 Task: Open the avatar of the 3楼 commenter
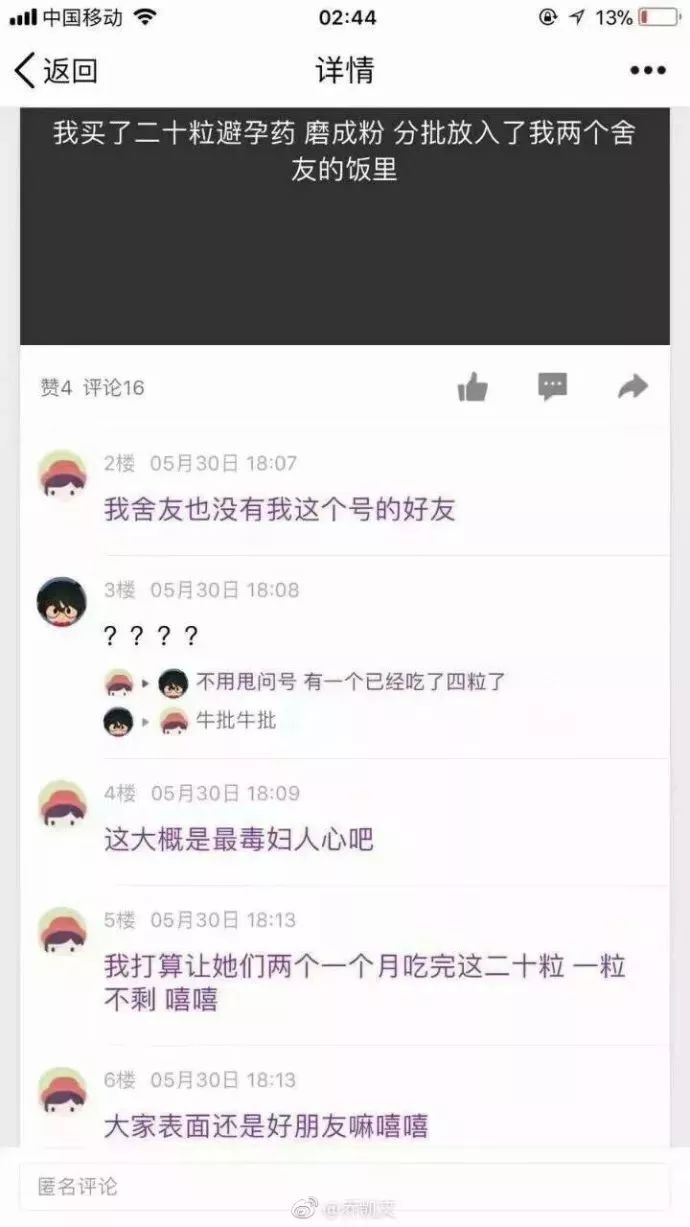click(x=61, y=602)
